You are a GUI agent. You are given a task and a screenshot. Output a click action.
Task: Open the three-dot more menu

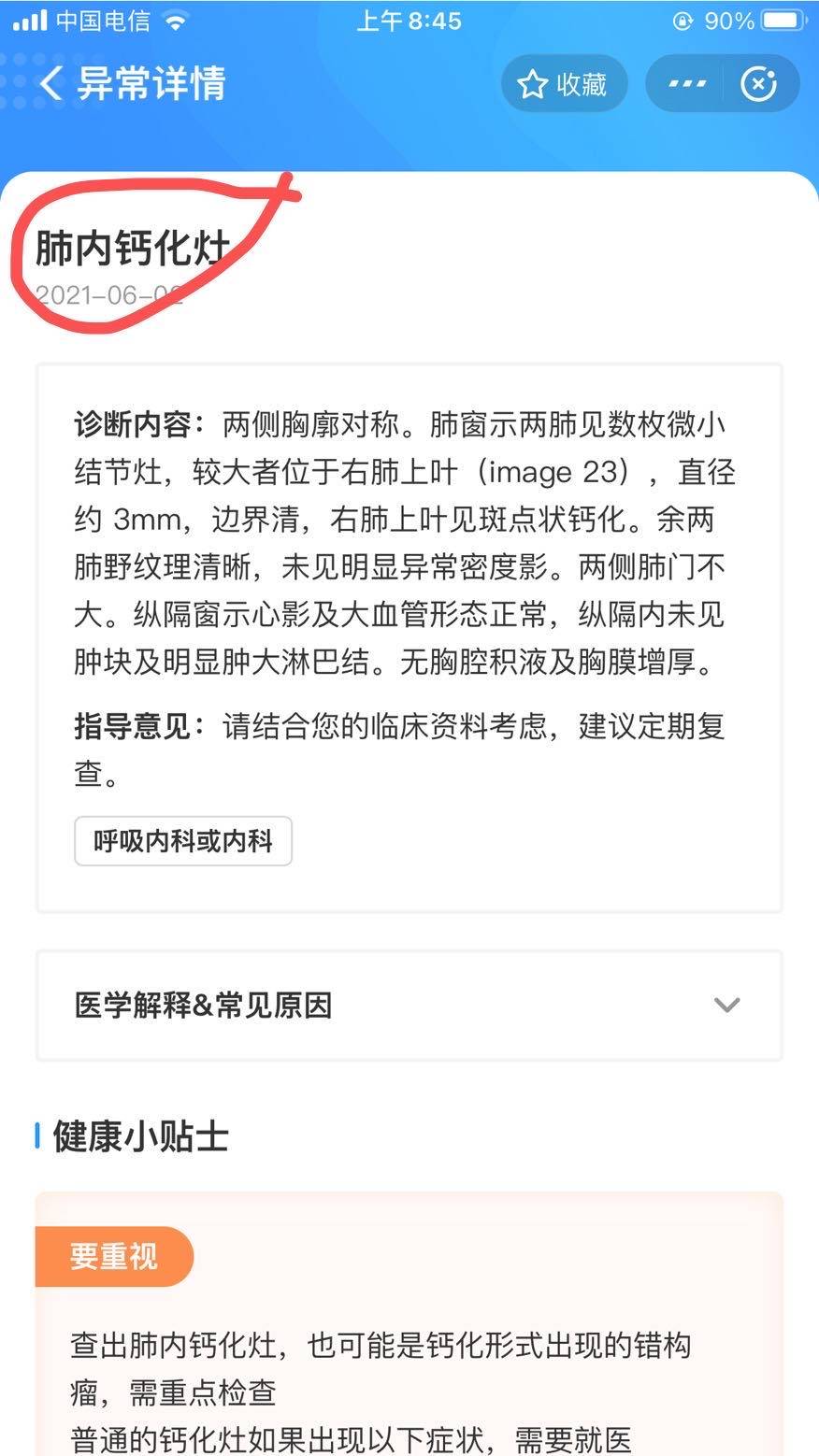[x=688, y=84]
